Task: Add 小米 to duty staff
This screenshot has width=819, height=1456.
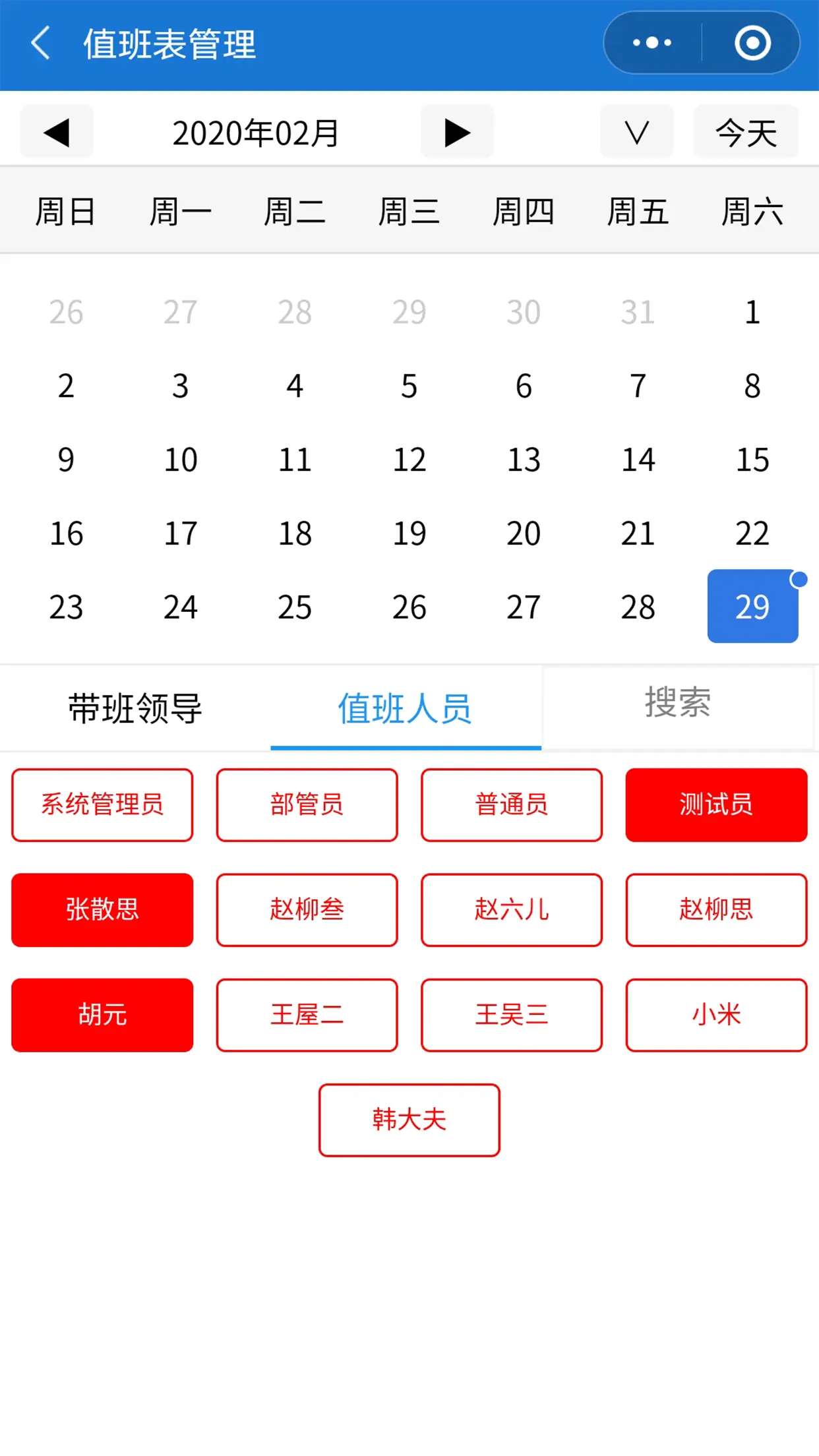Action: 716,1015
